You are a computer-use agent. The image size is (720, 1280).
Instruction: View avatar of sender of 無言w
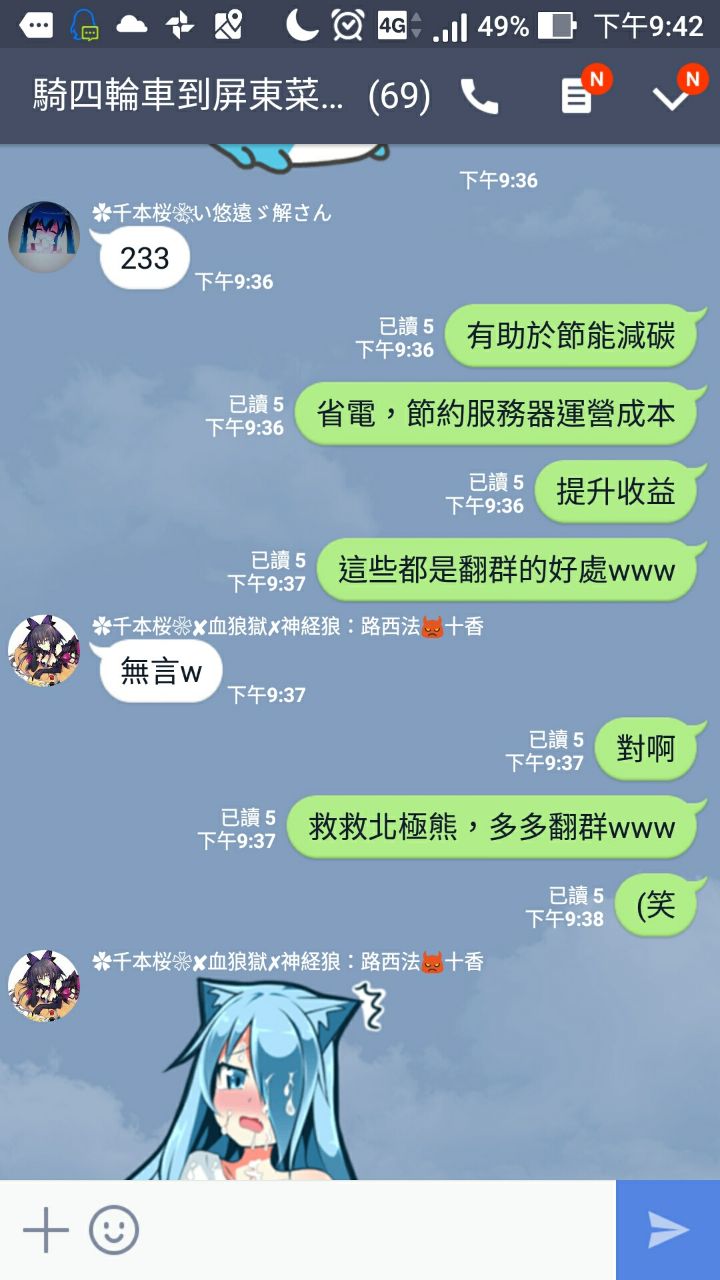(44, 651)
